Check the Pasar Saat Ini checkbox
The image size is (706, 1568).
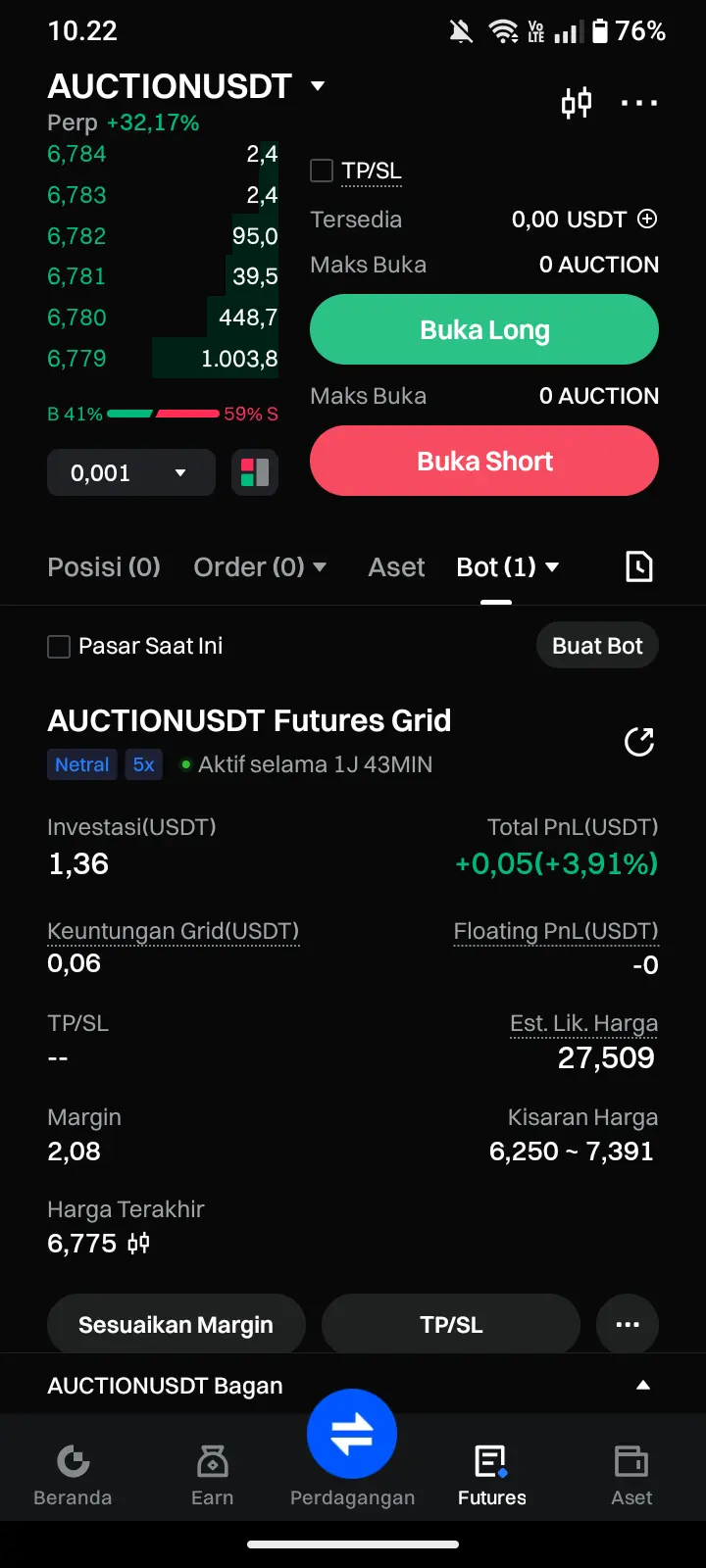(60, 647)
